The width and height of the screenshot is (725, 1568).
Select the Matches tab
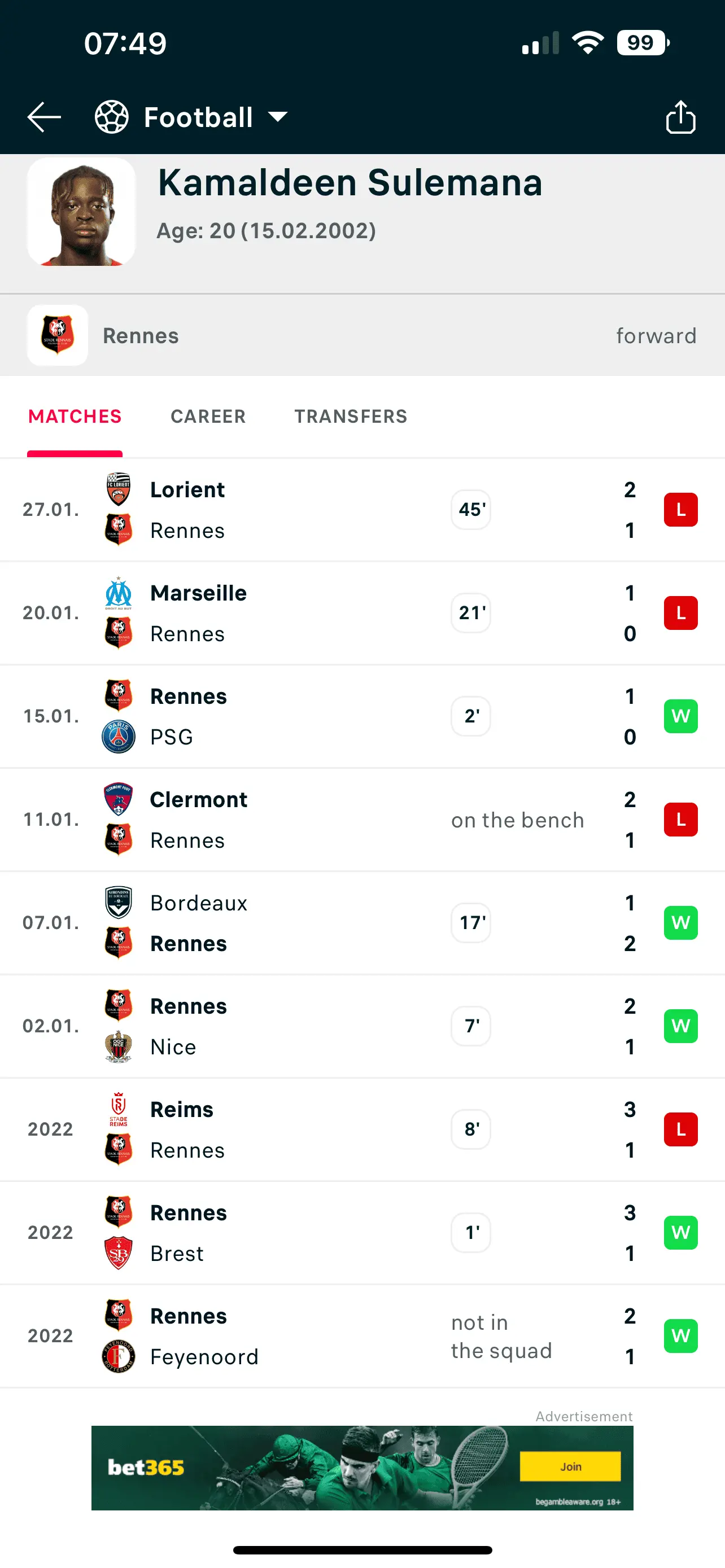75,417
